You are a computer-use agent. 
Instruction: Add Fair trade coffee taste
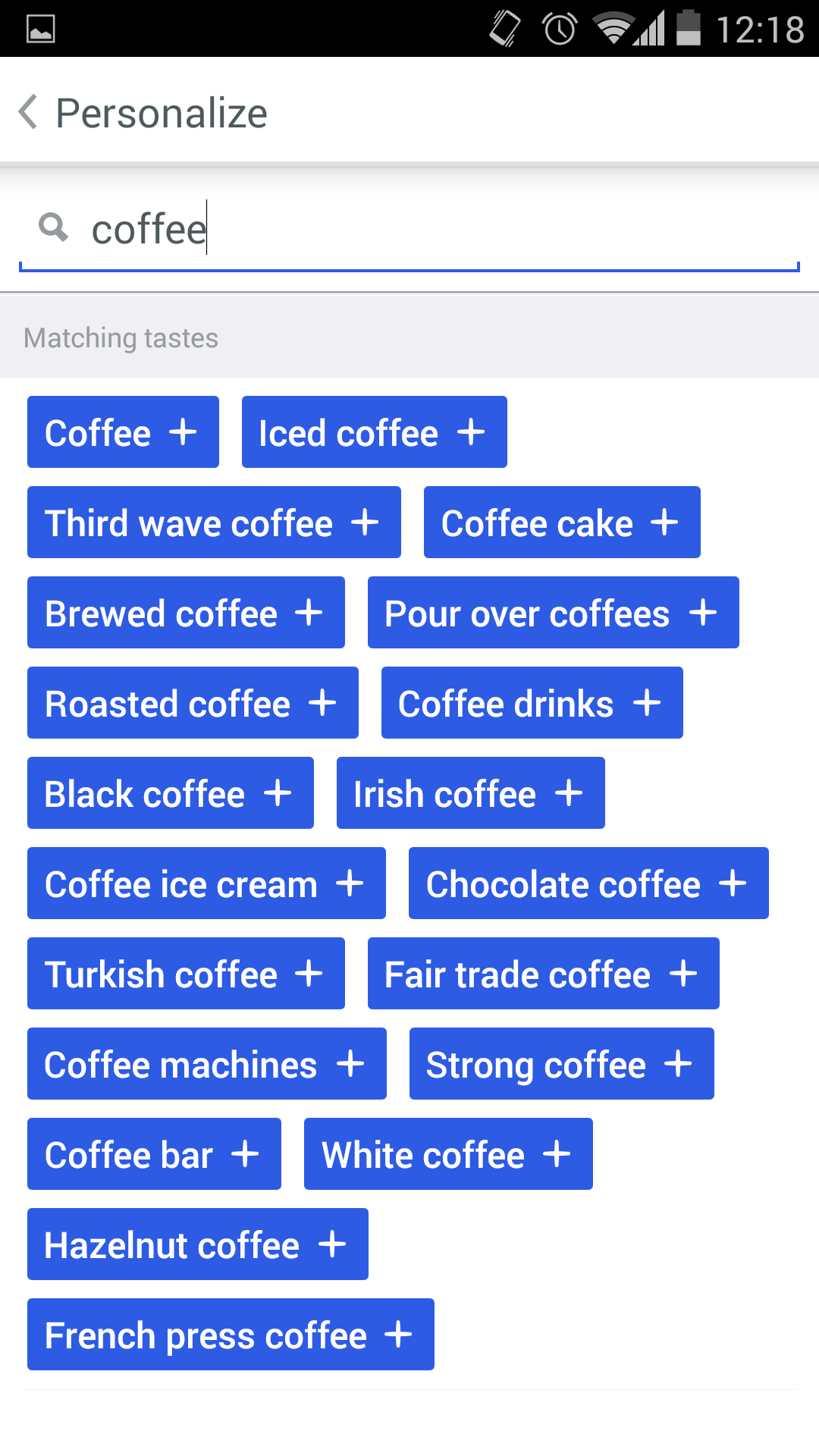[x=544, y=974]
